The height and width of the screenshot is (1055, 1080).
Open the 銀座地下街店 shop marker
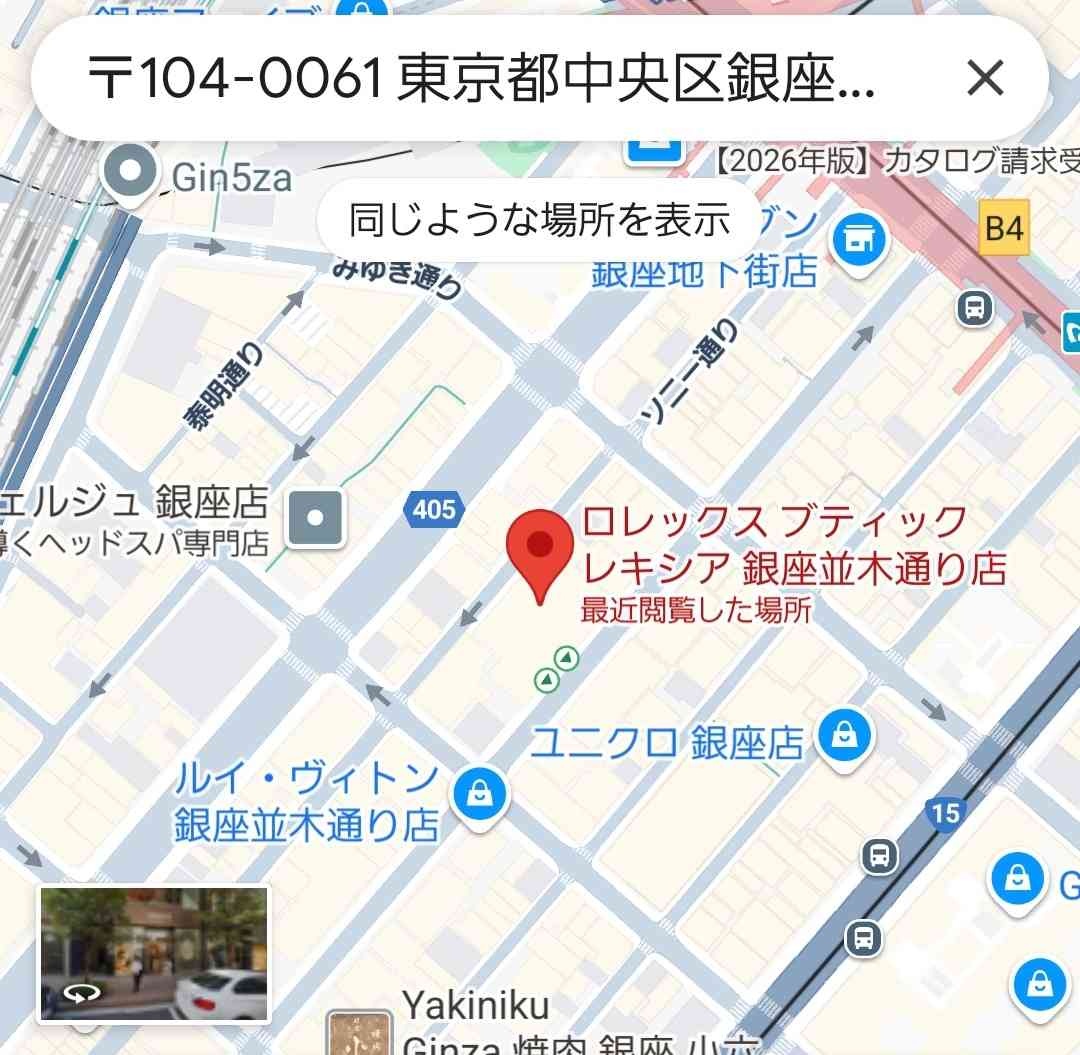point(857,242)
